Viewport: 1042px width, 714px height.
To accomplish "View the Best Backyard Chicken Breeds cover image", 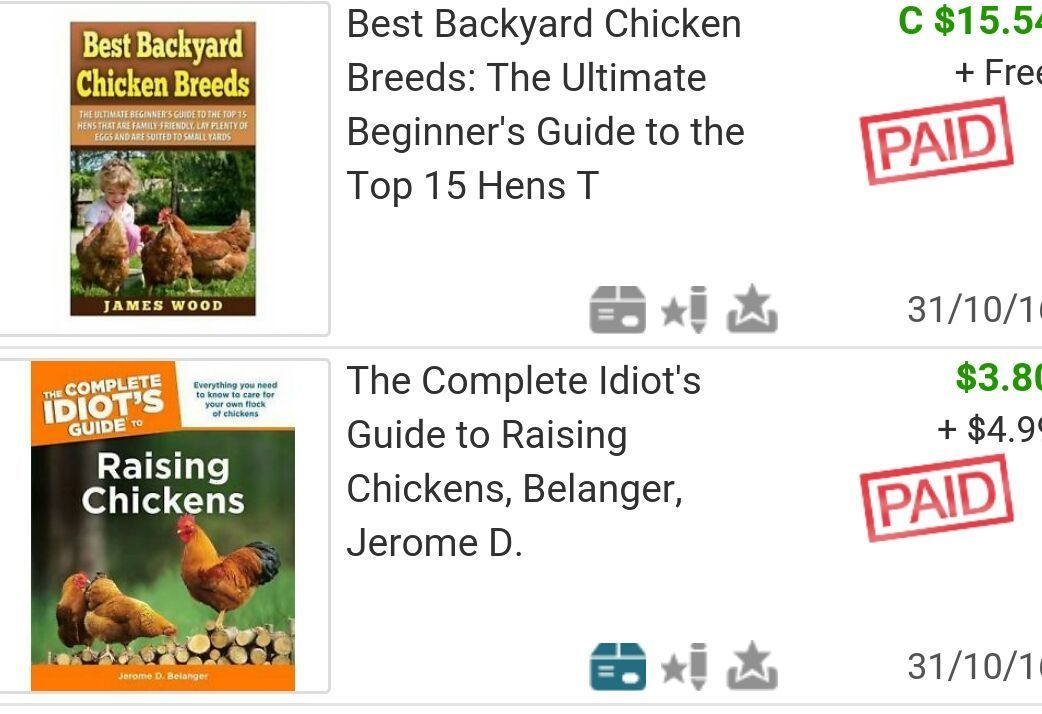I will point(162,169).
